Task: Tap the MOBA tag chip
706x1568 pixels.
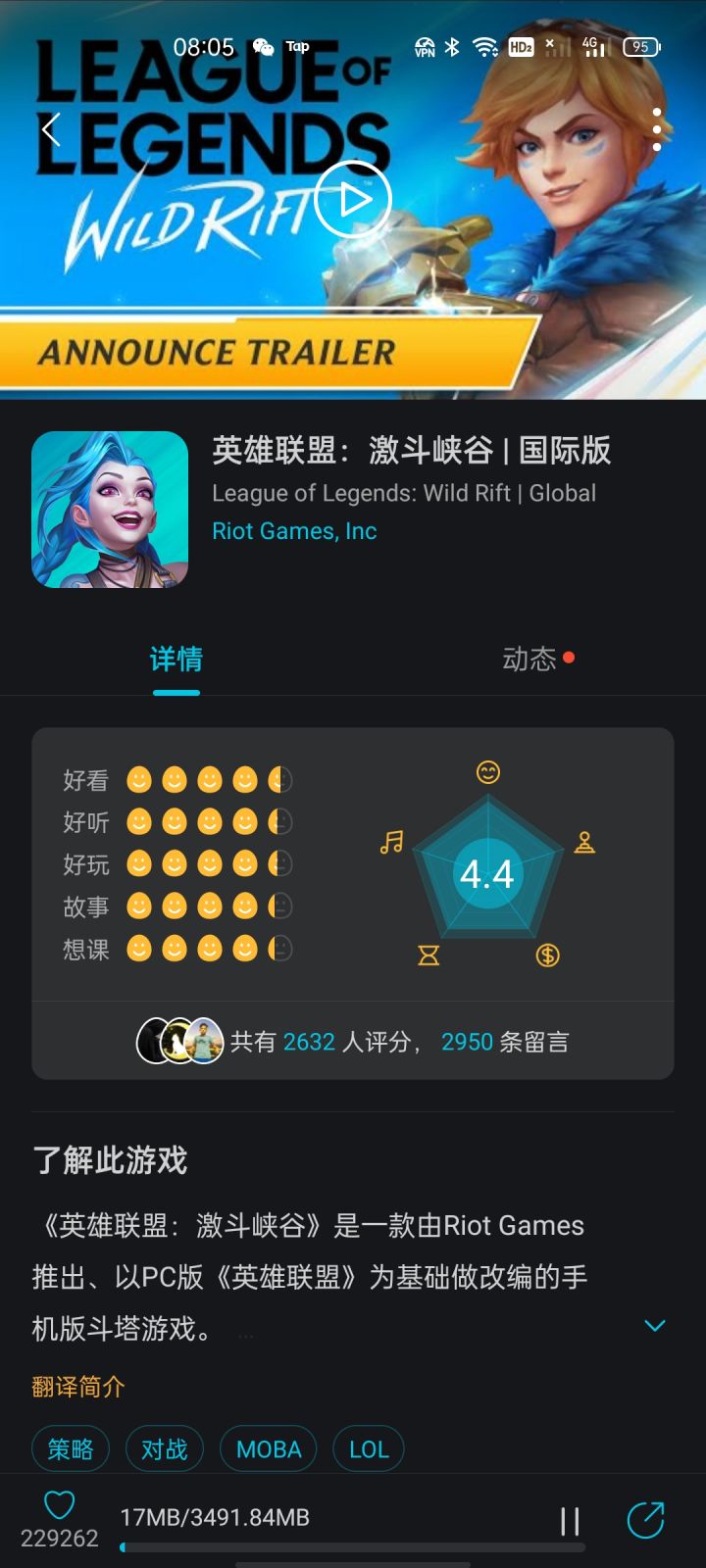Action: (x=268, y=1447)
